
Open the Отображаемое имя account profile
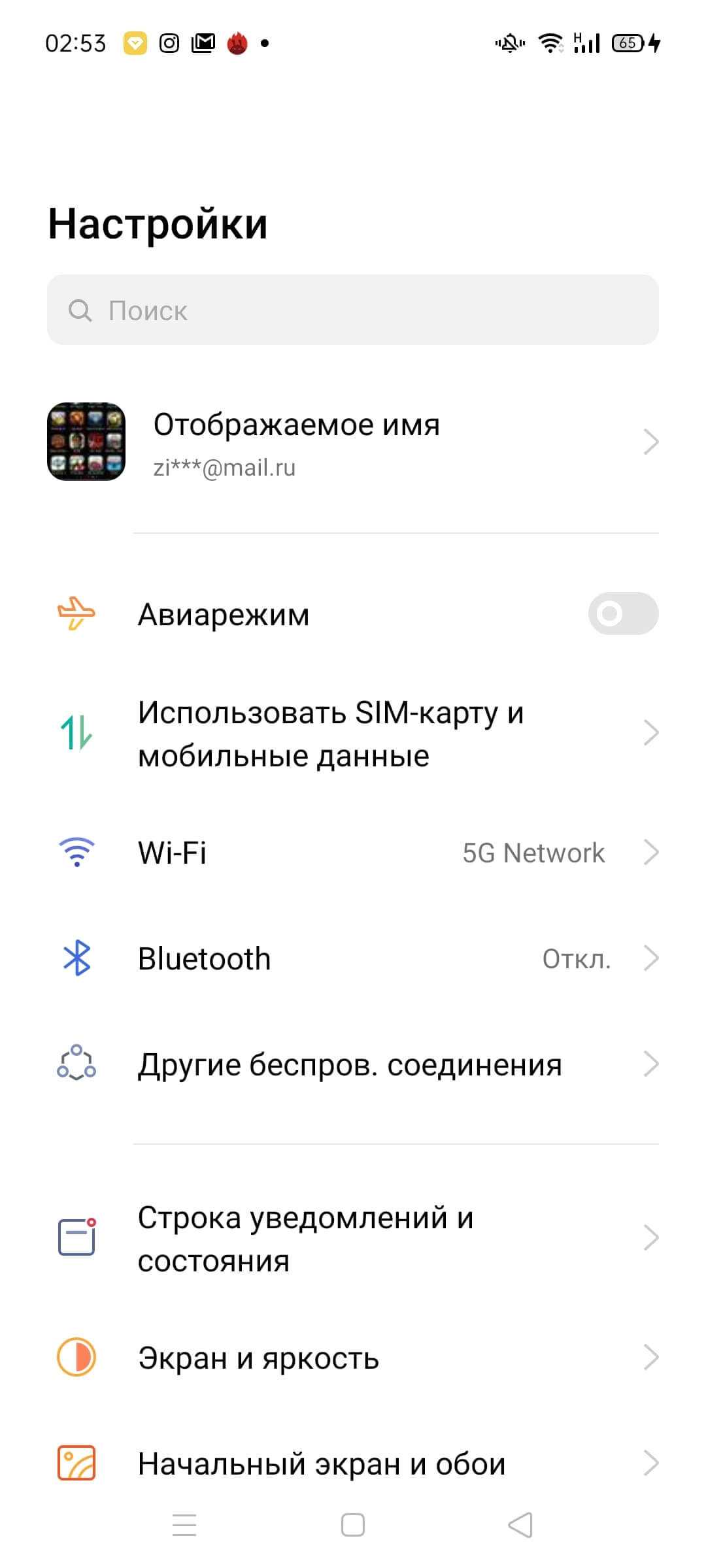tap(353, 442)
